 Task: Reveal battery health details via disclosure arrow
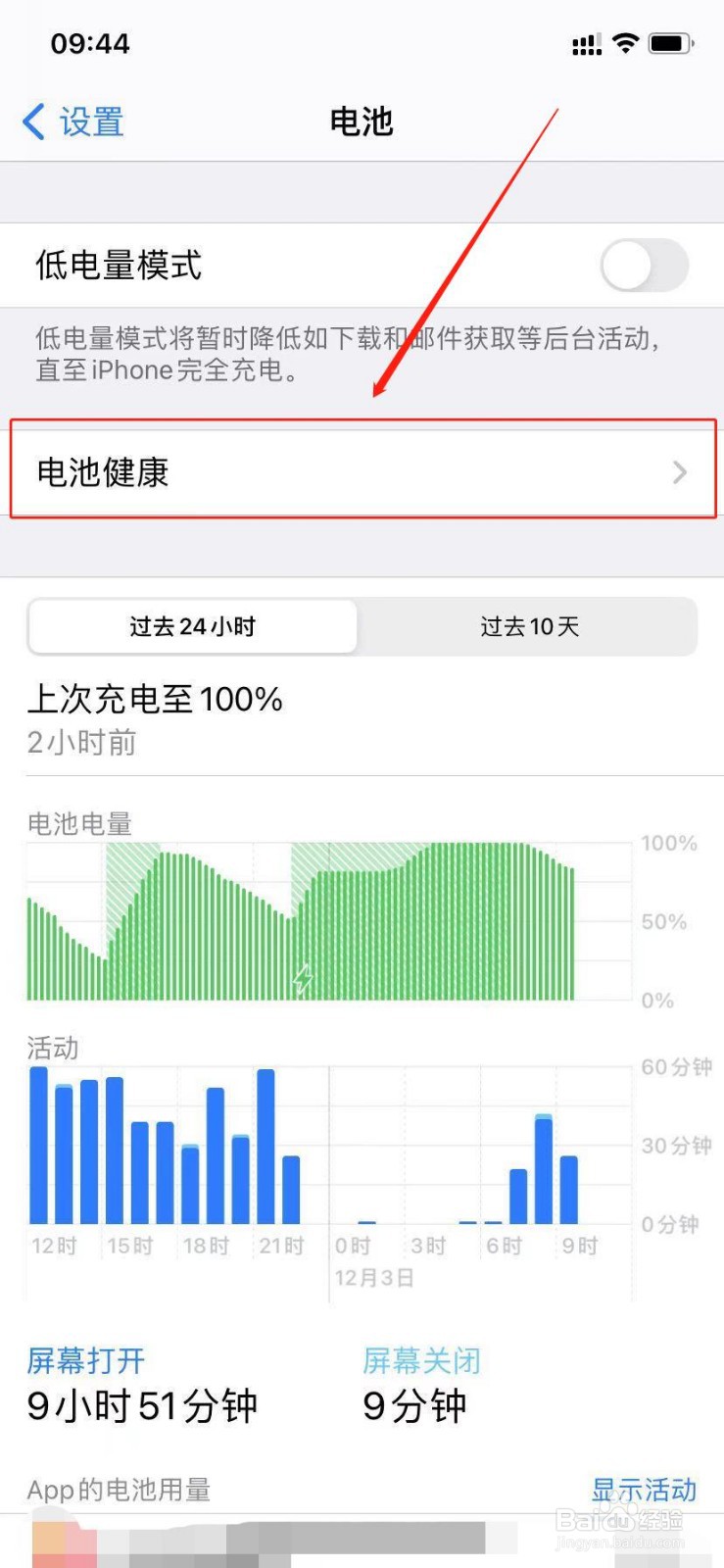click(x=680, y=472)
